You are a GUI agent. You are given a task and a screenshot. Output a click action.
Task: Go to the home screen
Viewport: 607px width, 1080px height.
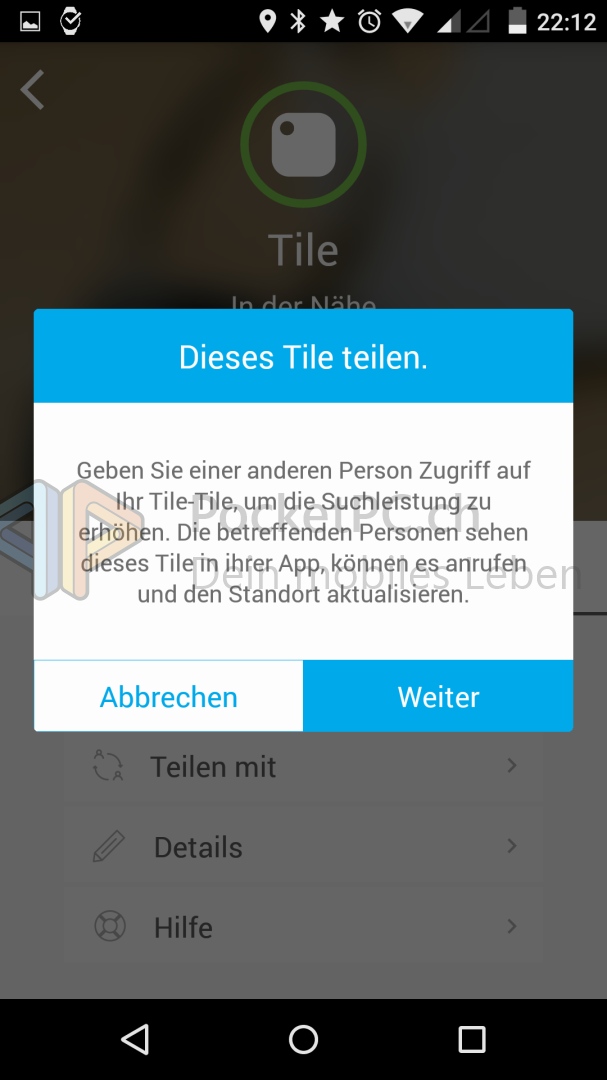tap(303, 1039)
